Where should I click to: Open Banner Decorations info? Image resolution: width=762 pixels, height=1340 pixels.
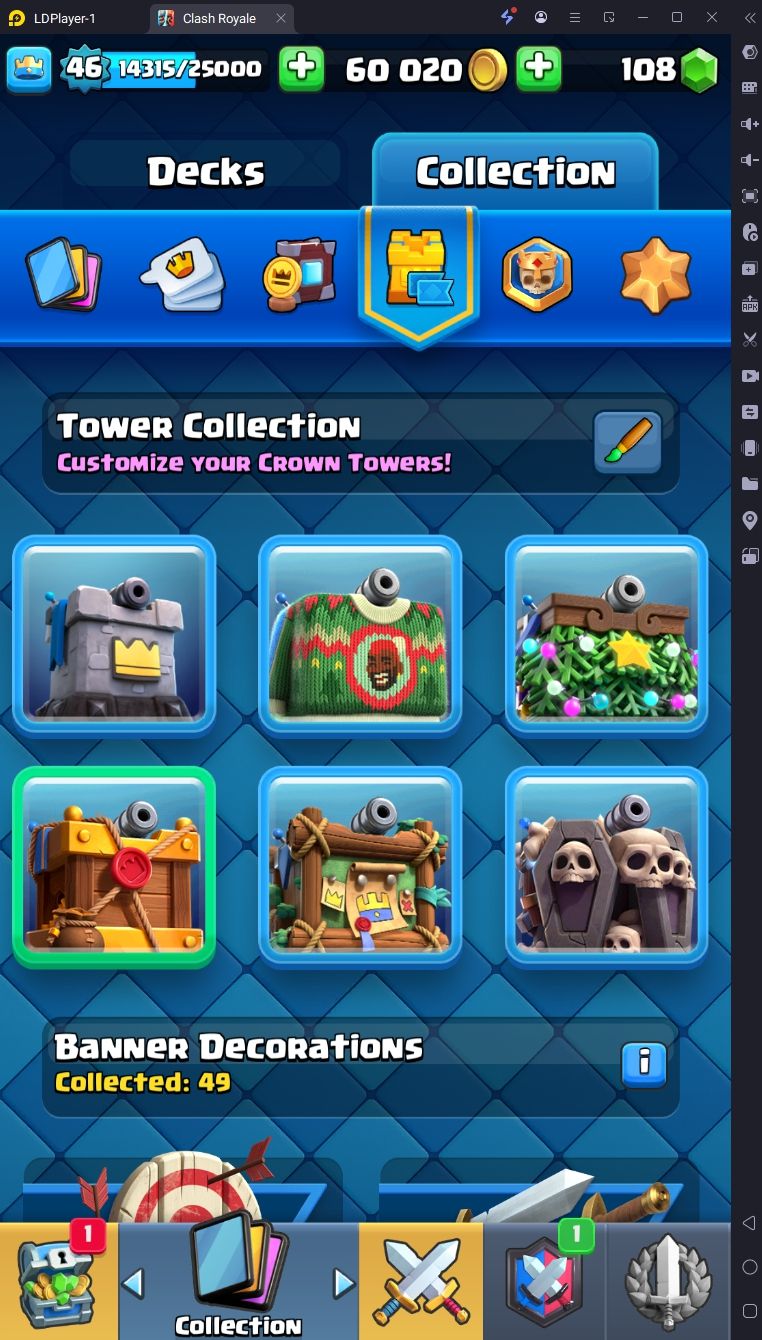644,1065
